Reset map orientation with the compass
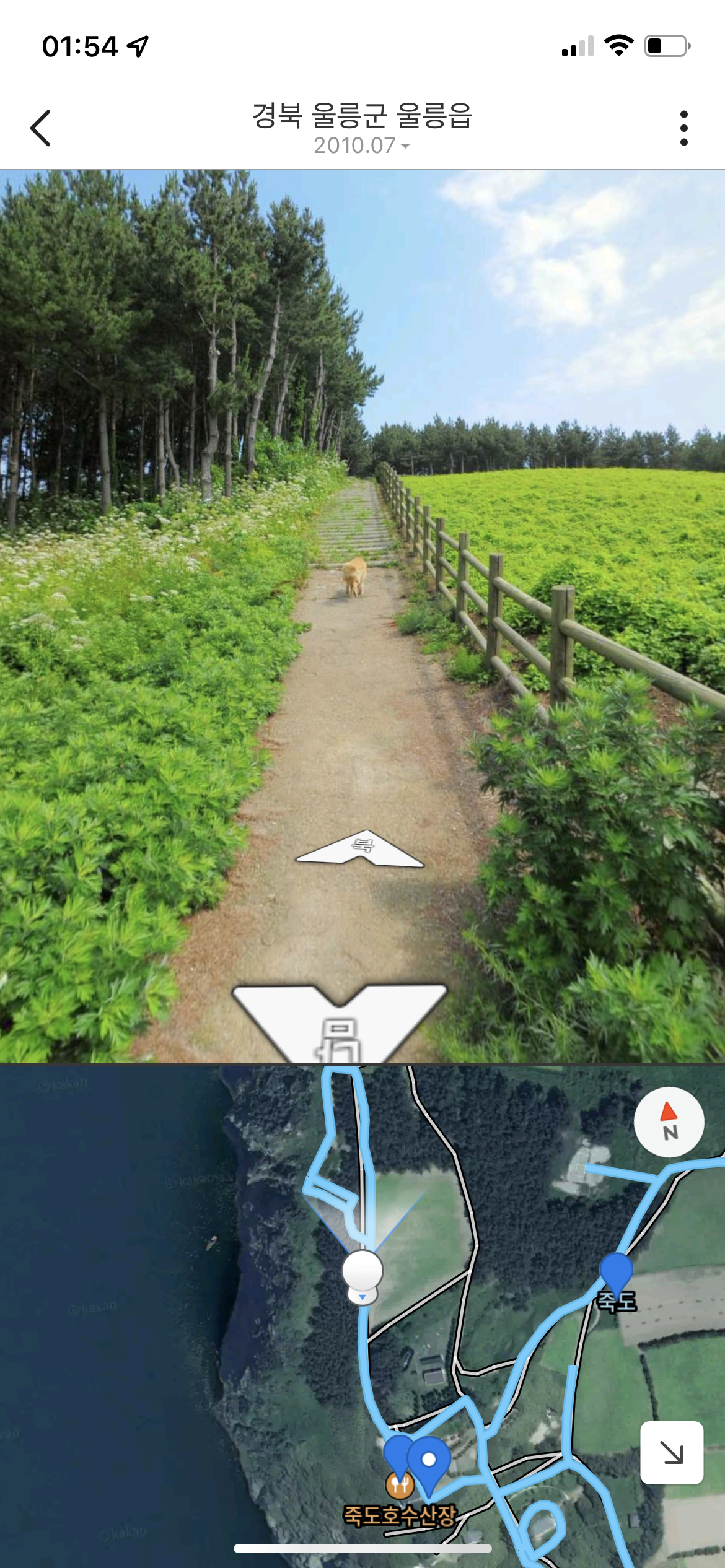Viewport: 725px width, 1568px height. [669, 1122]
